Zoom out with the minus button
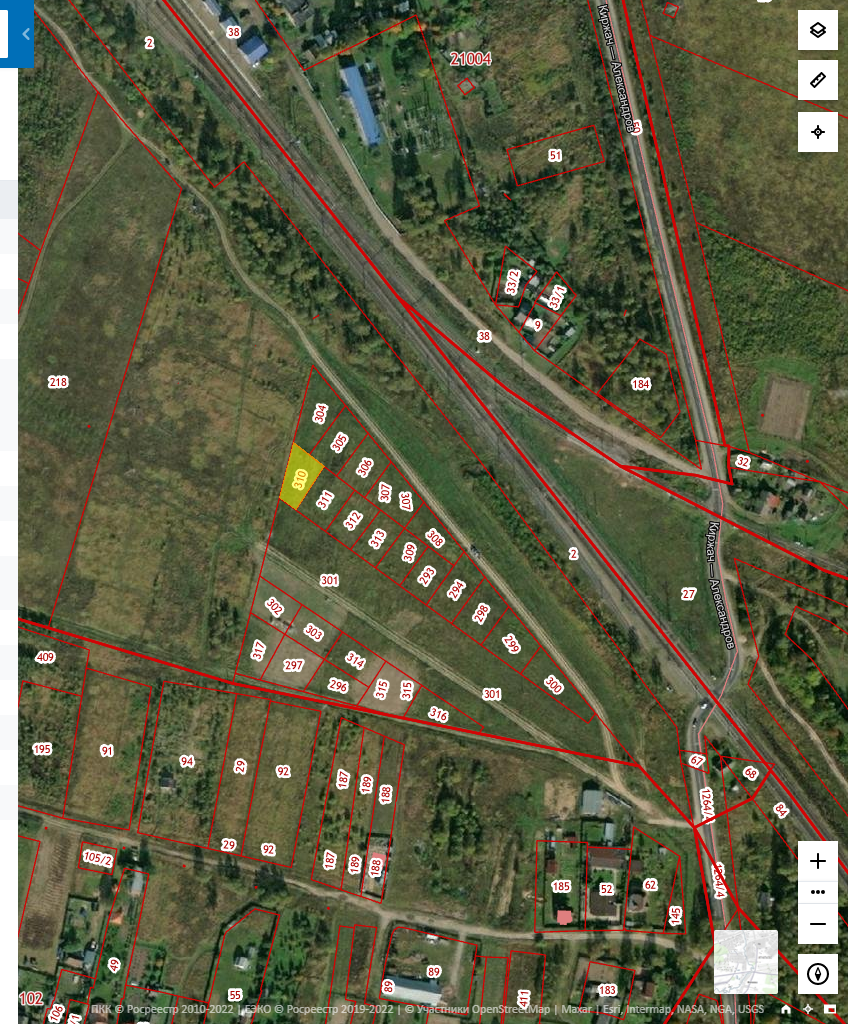Screen dimensions: 848x1024 pos(818,924)
